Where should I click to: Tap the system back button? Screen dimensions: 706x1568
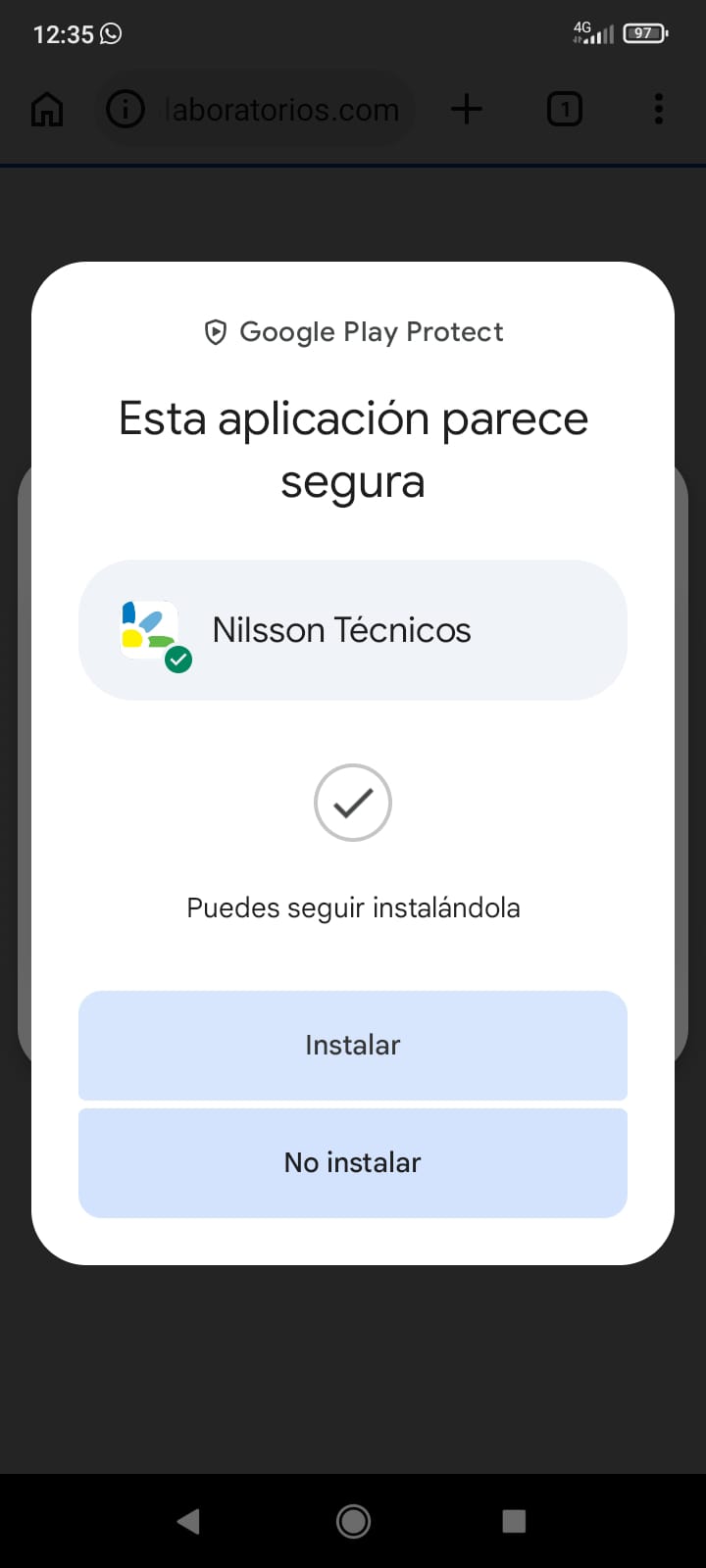pyautogui.click(x=188, y=1521)
